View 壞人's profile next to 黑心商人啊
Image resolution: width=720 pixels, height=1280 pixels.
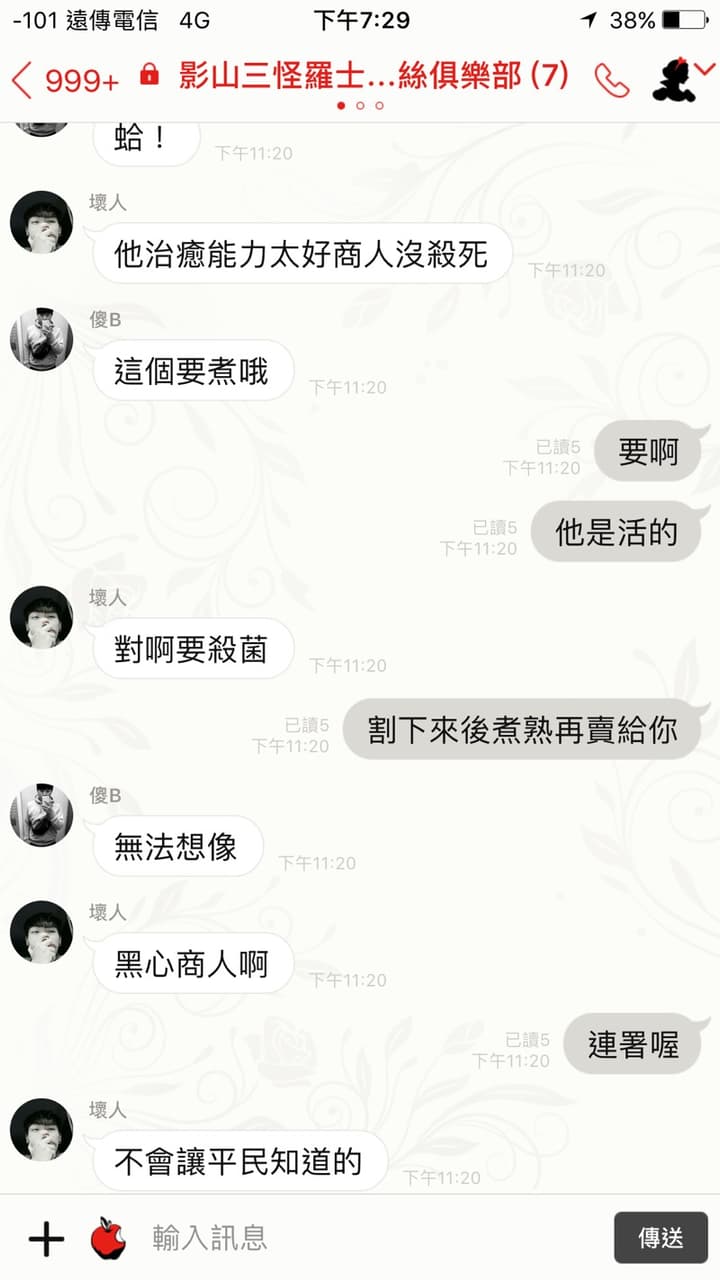tap(41, 932)
